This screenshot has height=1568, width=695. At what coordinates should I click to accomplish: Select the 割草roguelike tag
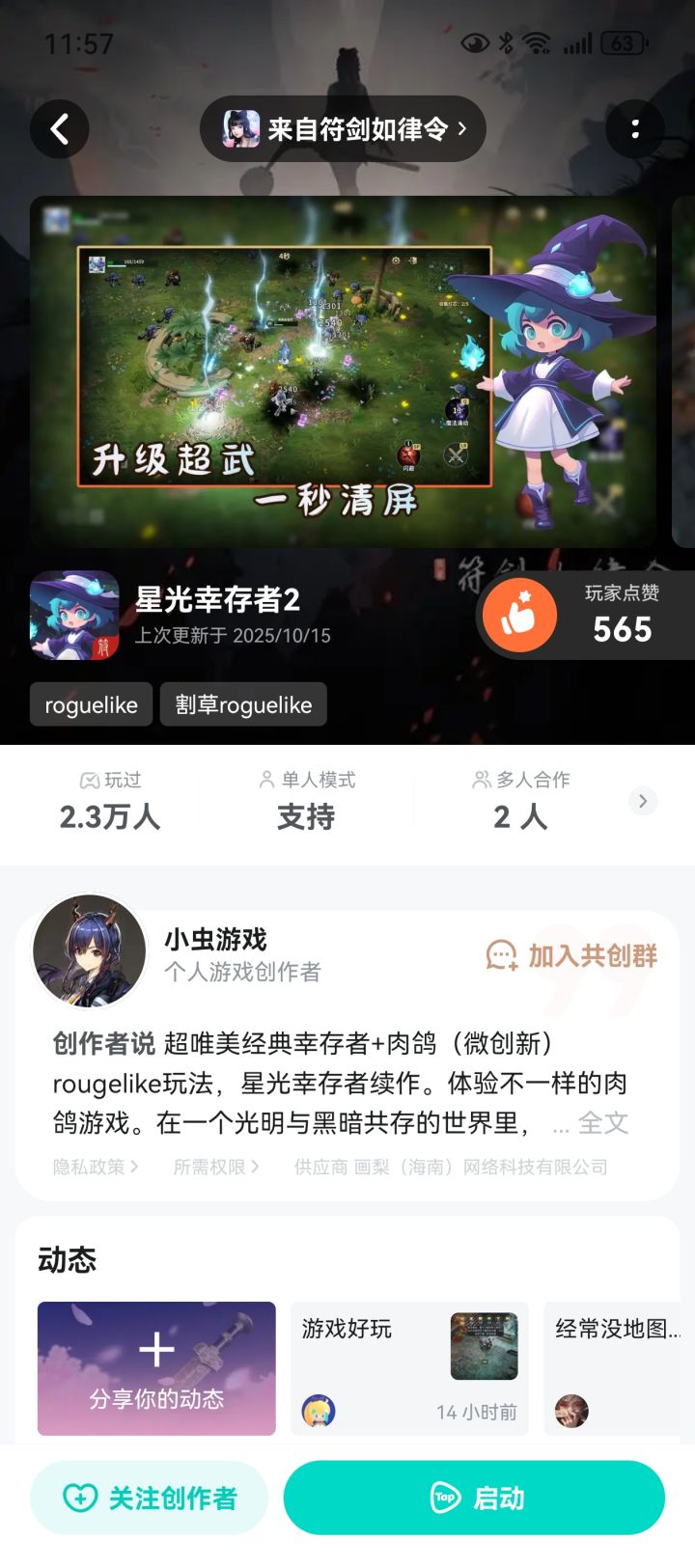242,704
